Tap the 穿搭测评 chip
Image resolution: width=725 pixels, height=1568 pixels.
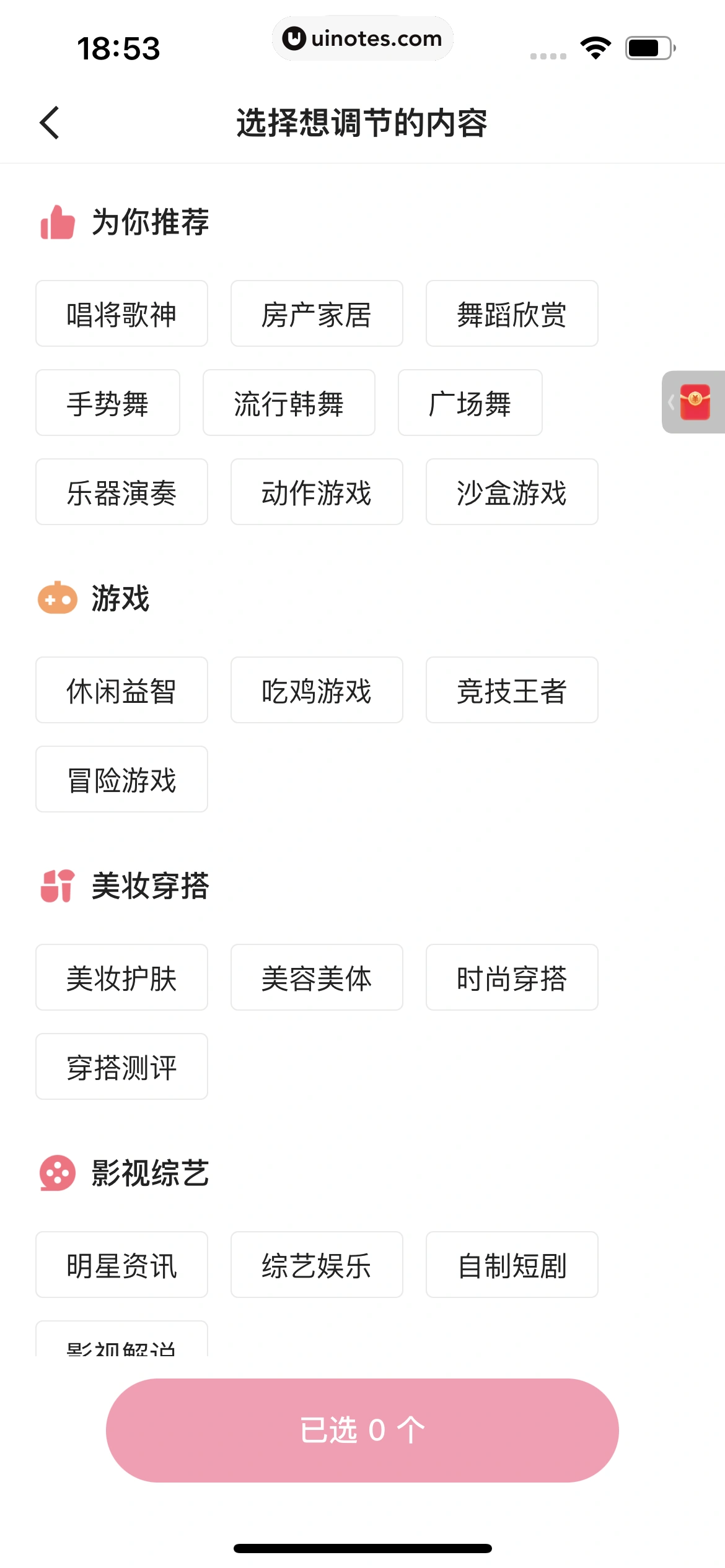pos(121,1067)
